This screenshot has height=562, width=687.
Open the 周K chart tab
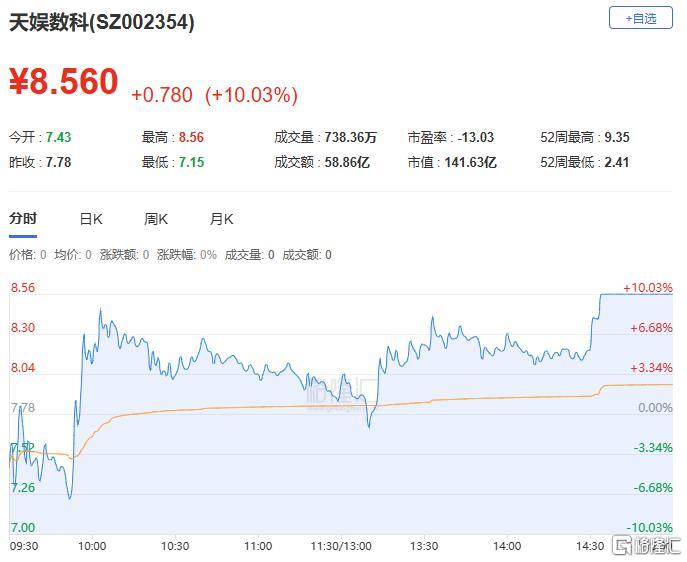[x=156, y=219]
